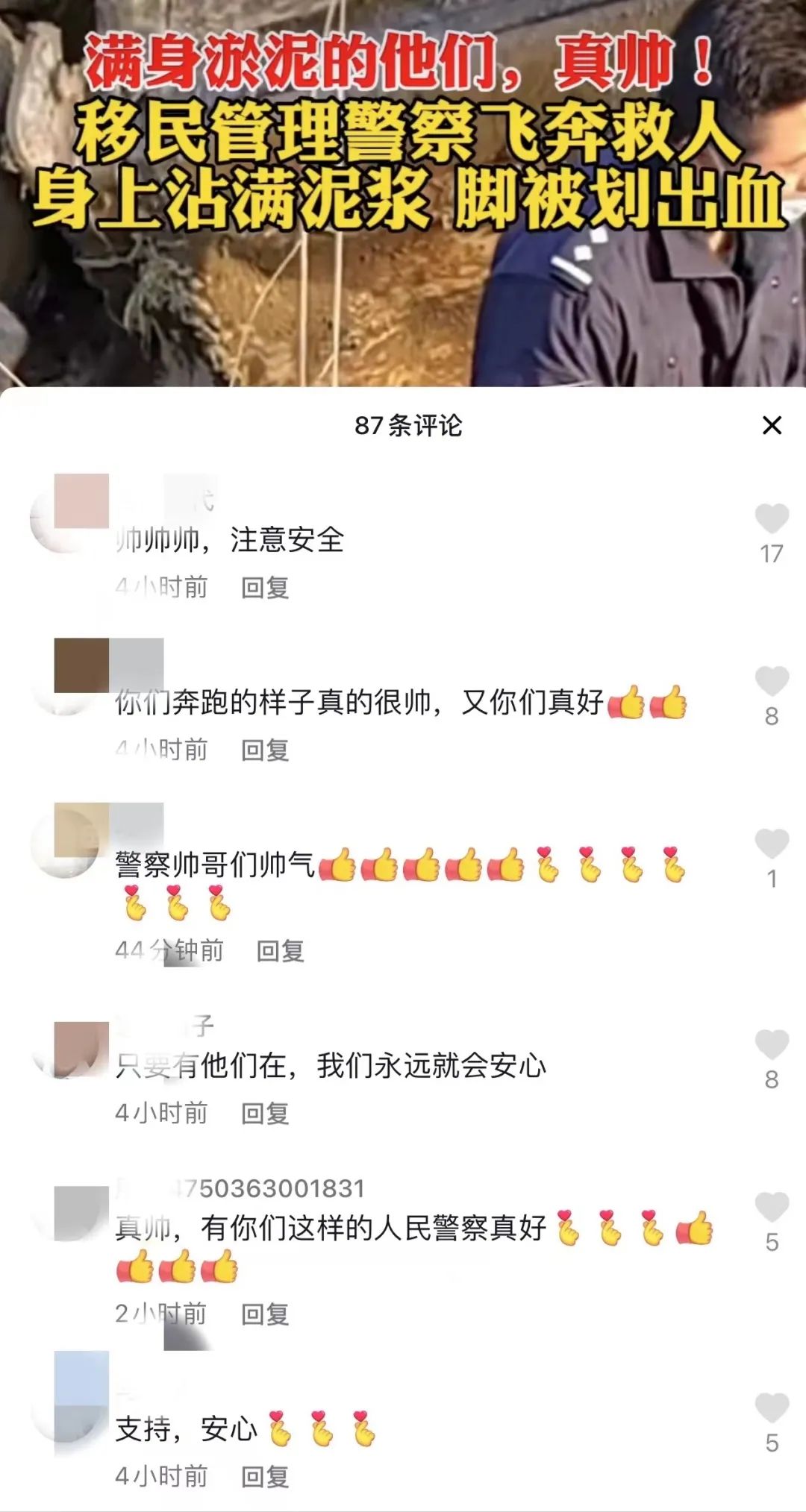Close the 87条评论 comments panel

(772, 426)
